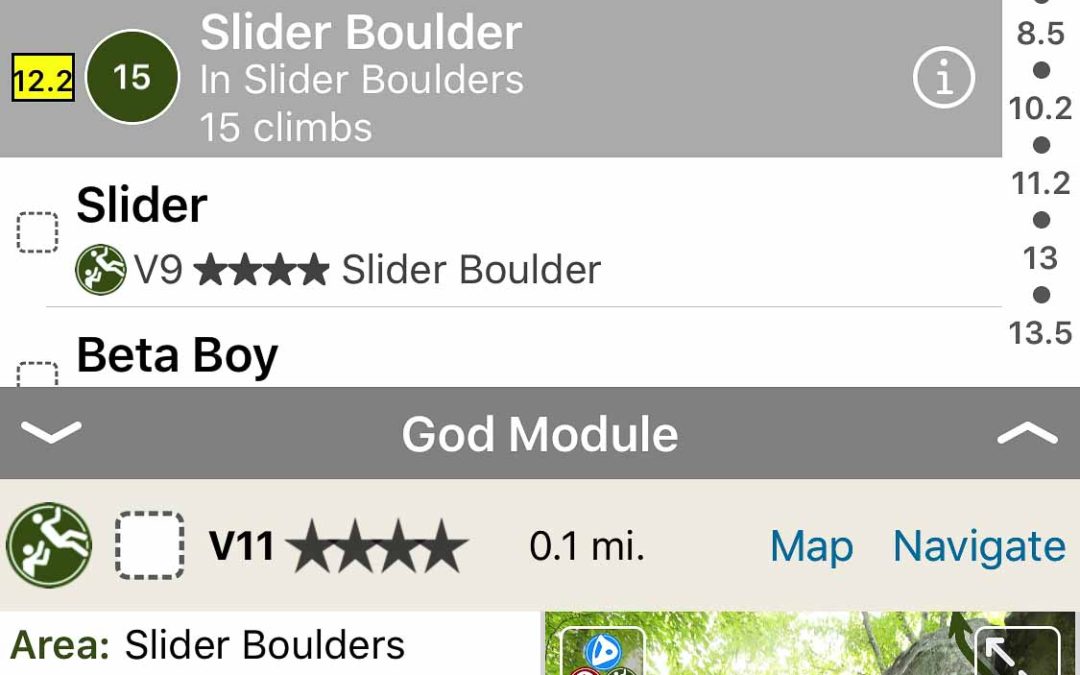
Task: Expand God Module panel with up chevron
Action: 1027,433
